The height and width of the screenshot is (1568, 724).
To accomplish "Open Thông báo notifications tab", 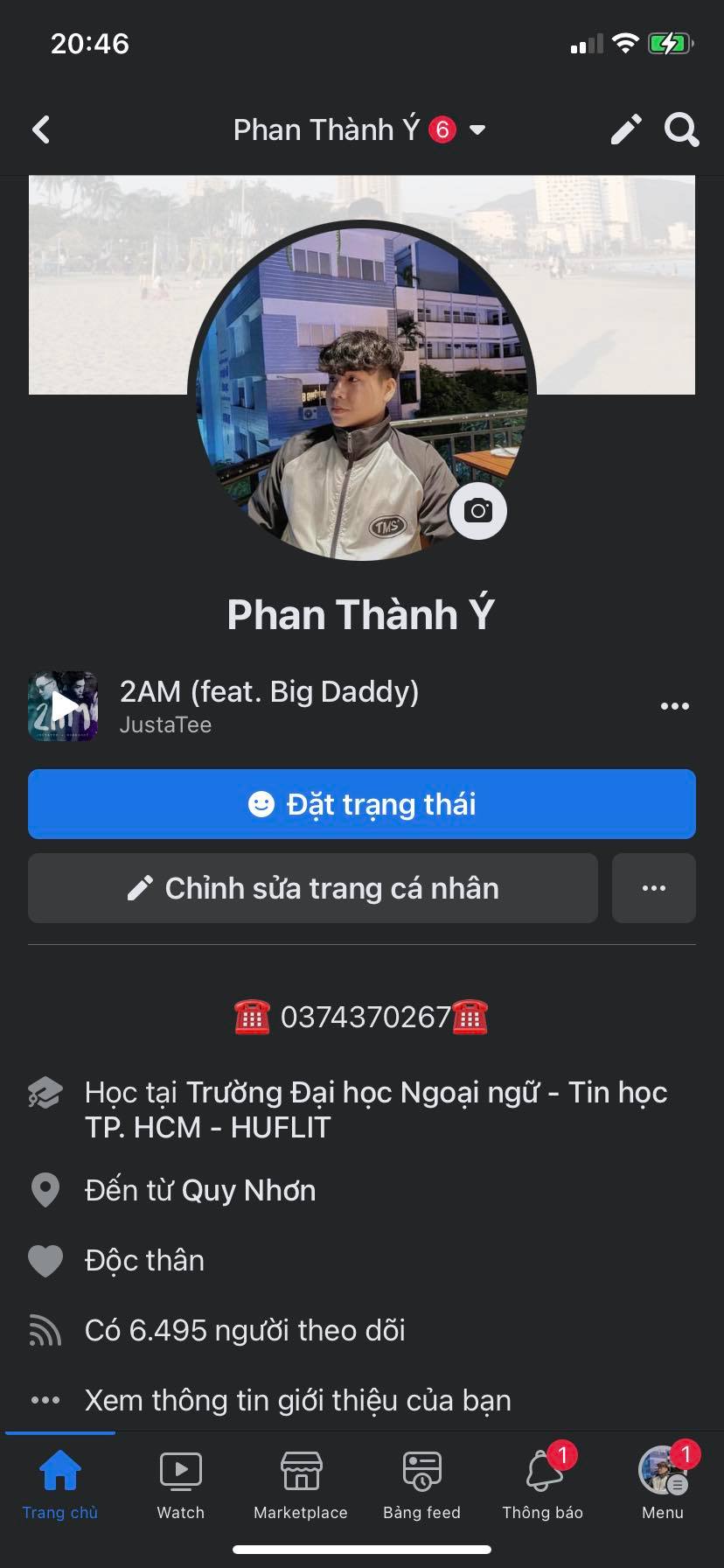I will pos(542,1485).
